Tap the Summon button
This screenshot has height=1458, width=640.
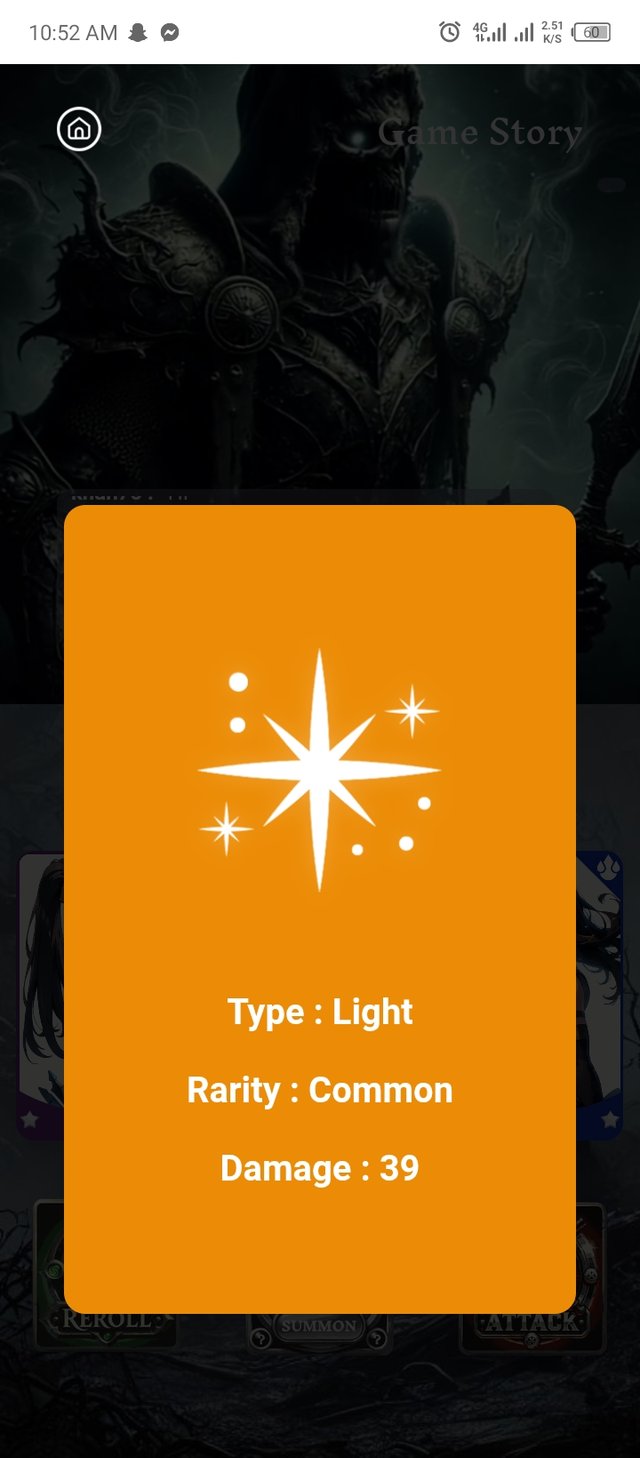tap(318, 1327)
